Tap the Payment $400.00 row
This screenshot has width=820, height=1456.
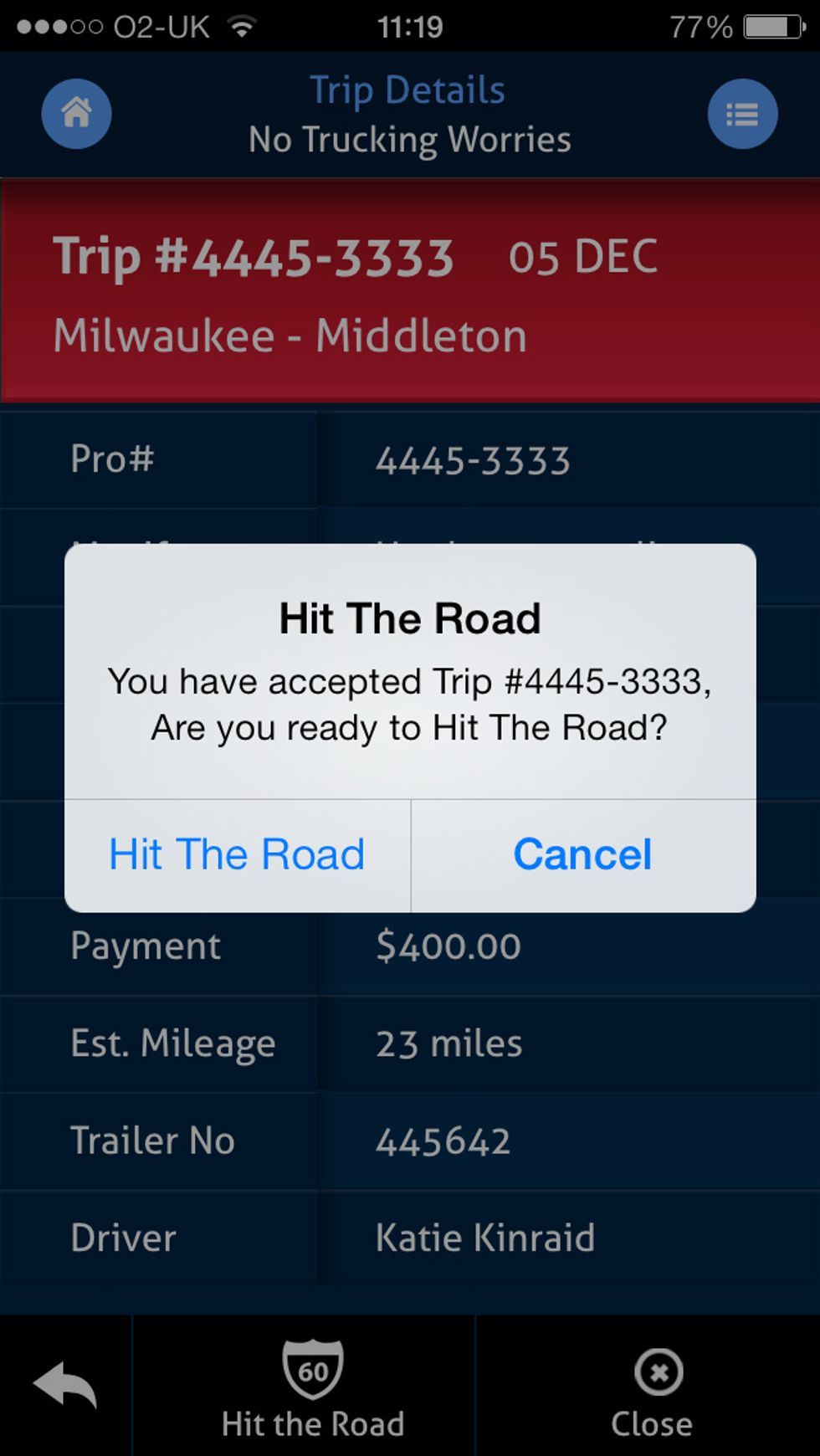409,946
